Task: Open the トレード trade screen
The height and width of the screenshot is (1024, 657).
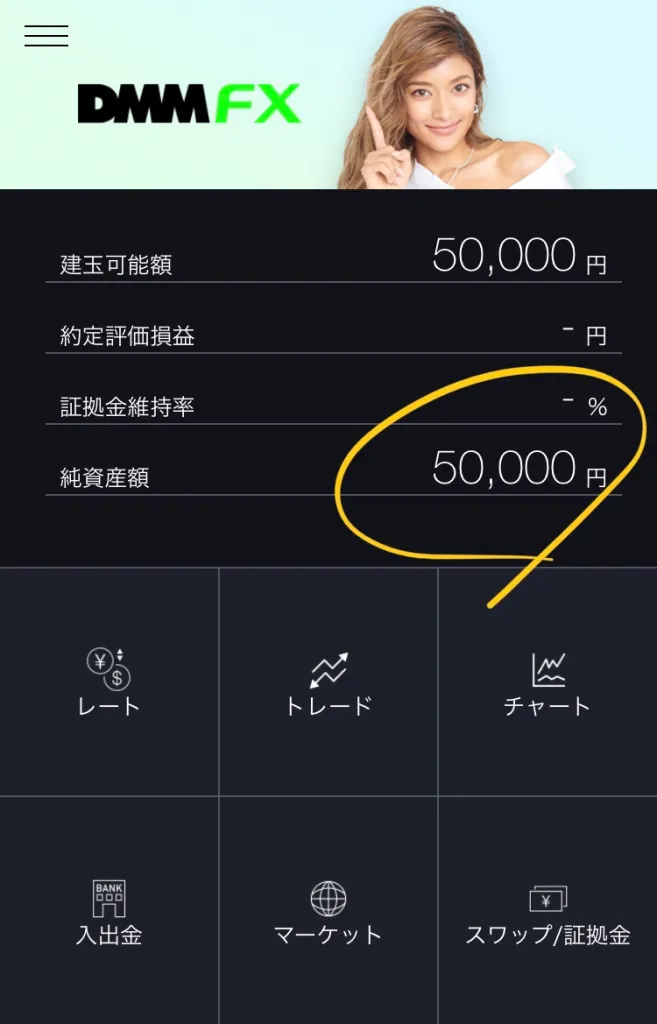Action: pos(328,682)
